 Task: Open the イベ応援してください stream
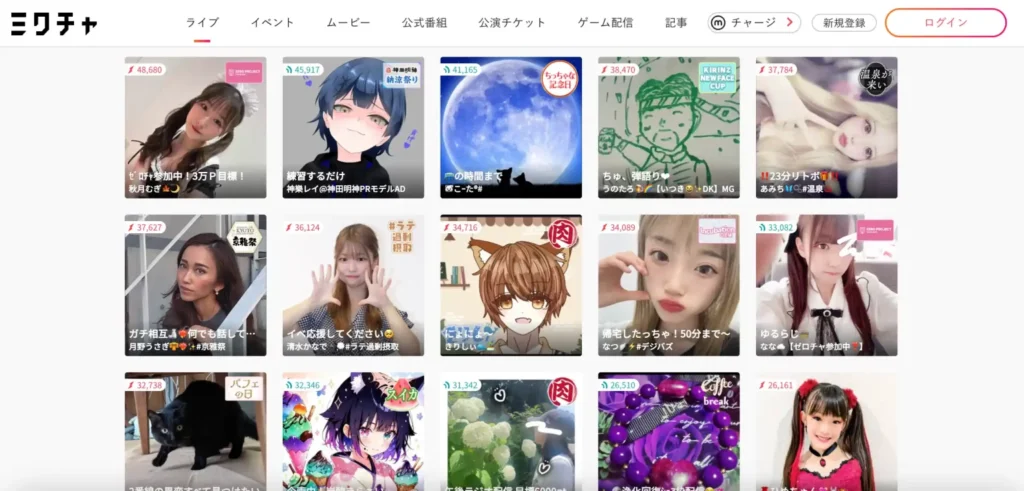353,285
